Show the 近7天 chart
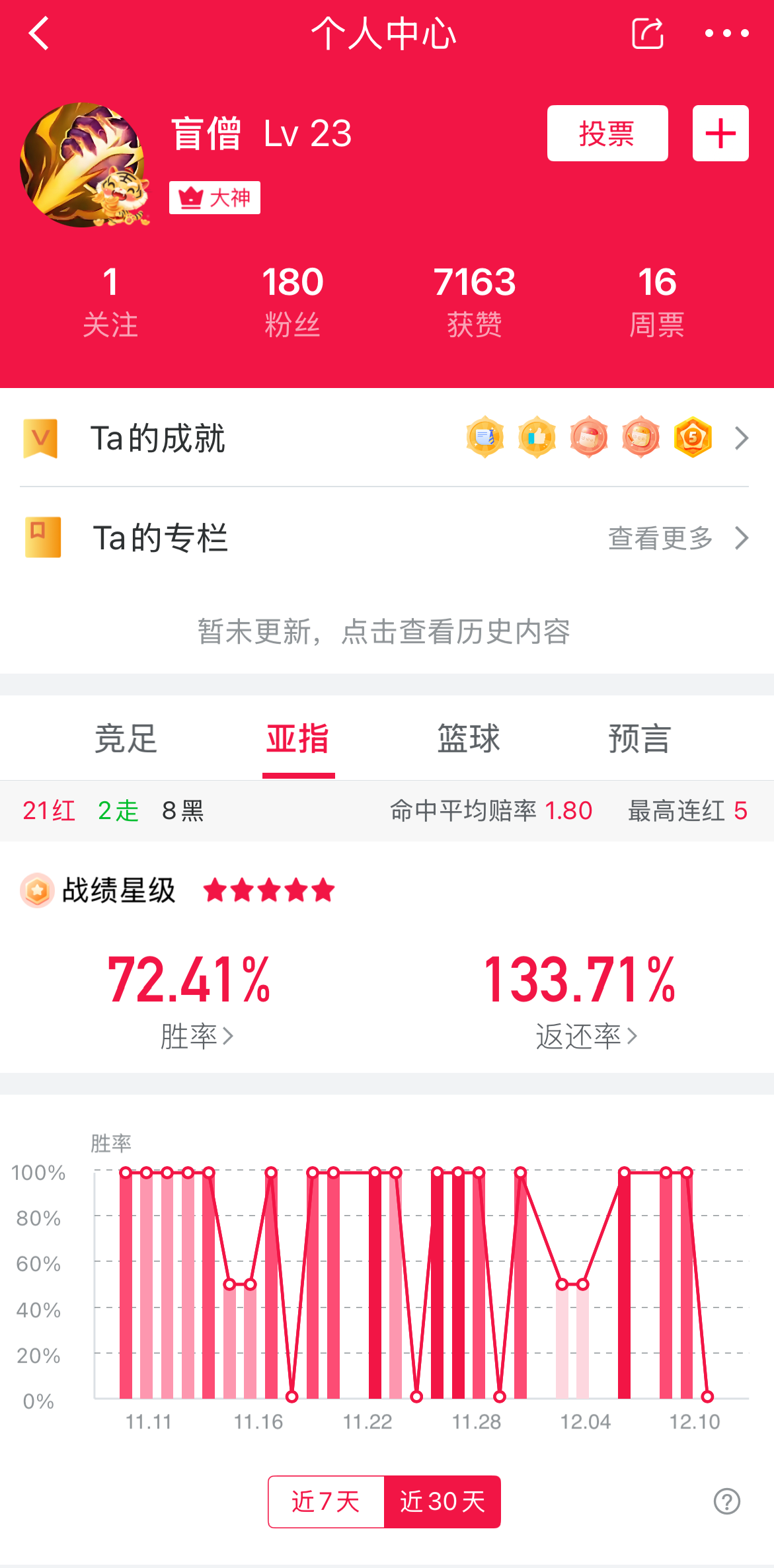Image resolution: width=774 pixels, height=1568 pixels. tap(326, 1501)
